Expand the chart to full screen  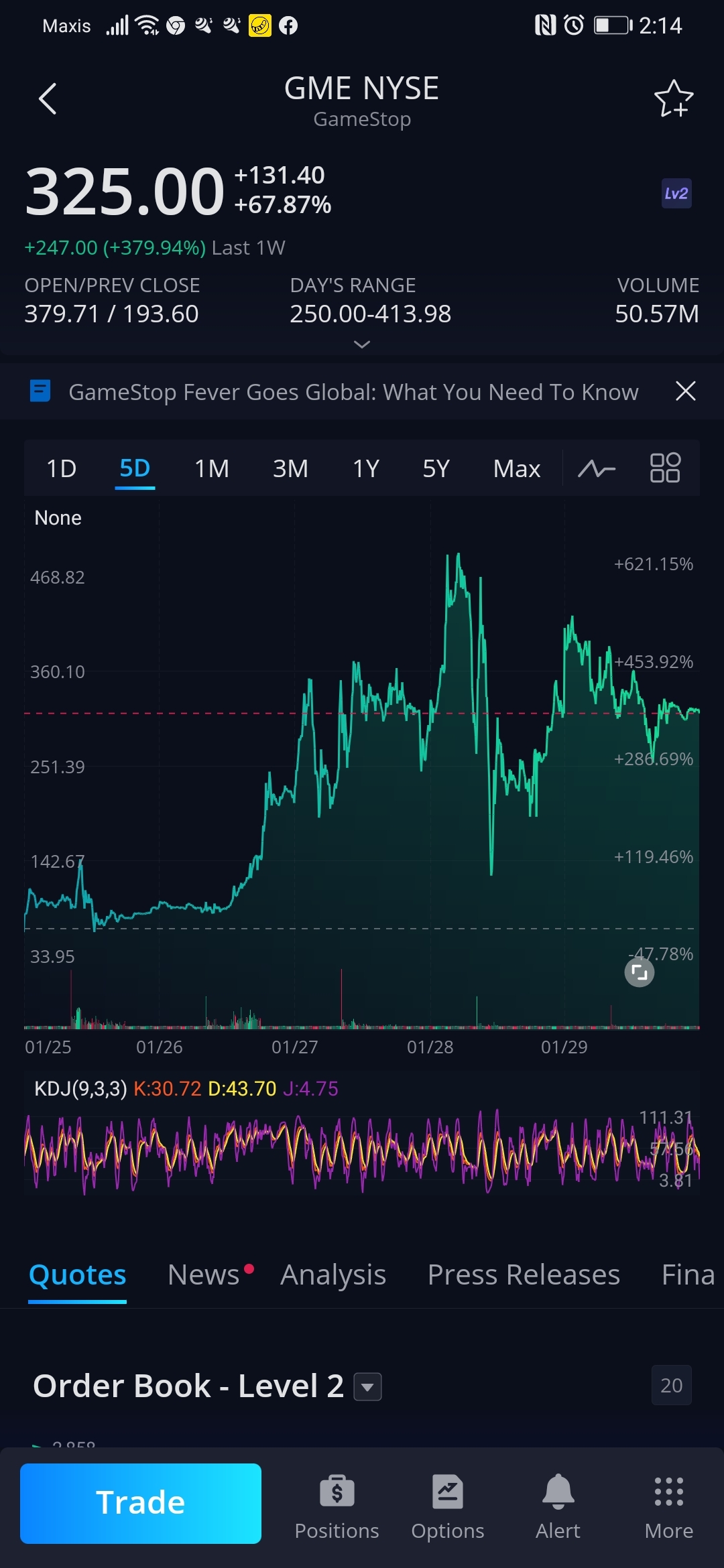click(x=640, y=972)
